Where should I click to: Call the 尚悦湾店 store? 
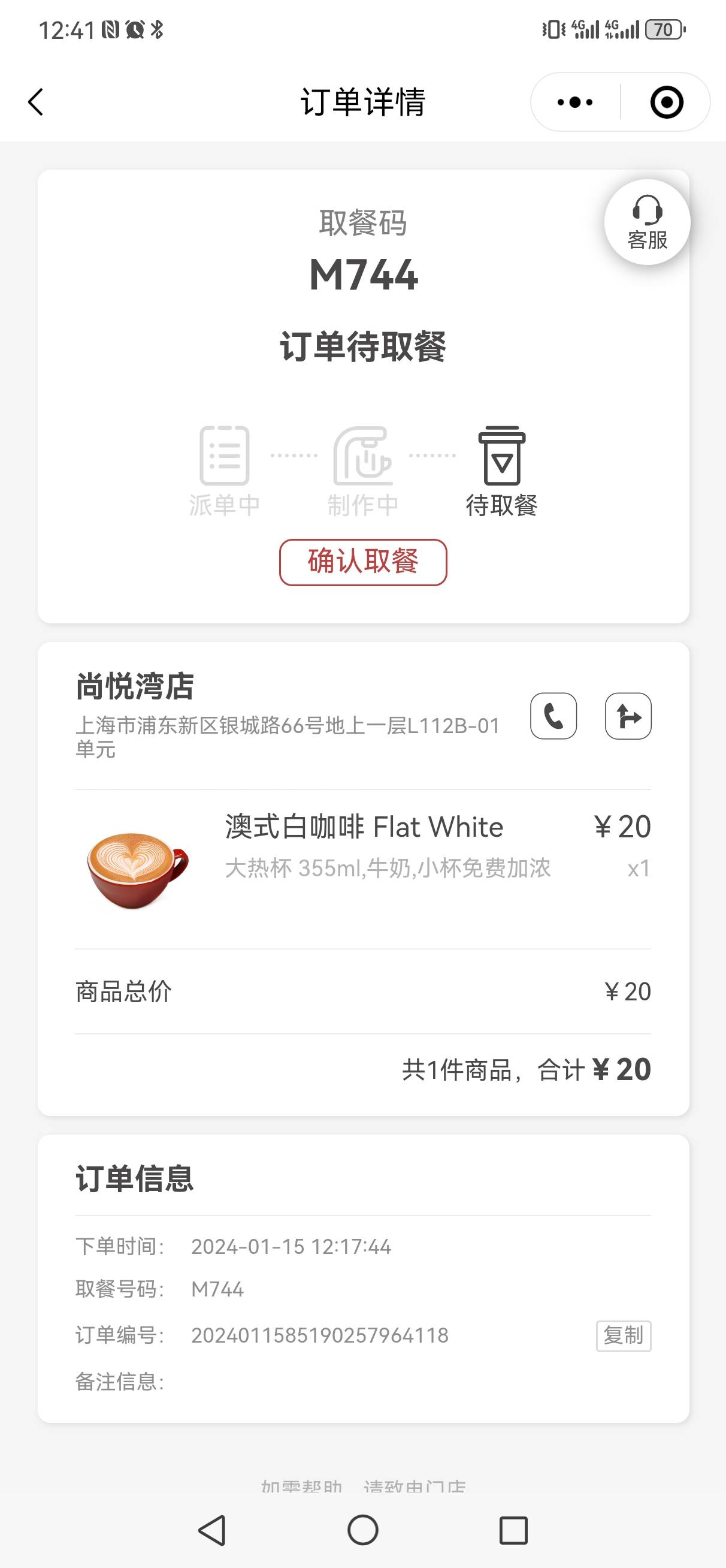point(553,716)
